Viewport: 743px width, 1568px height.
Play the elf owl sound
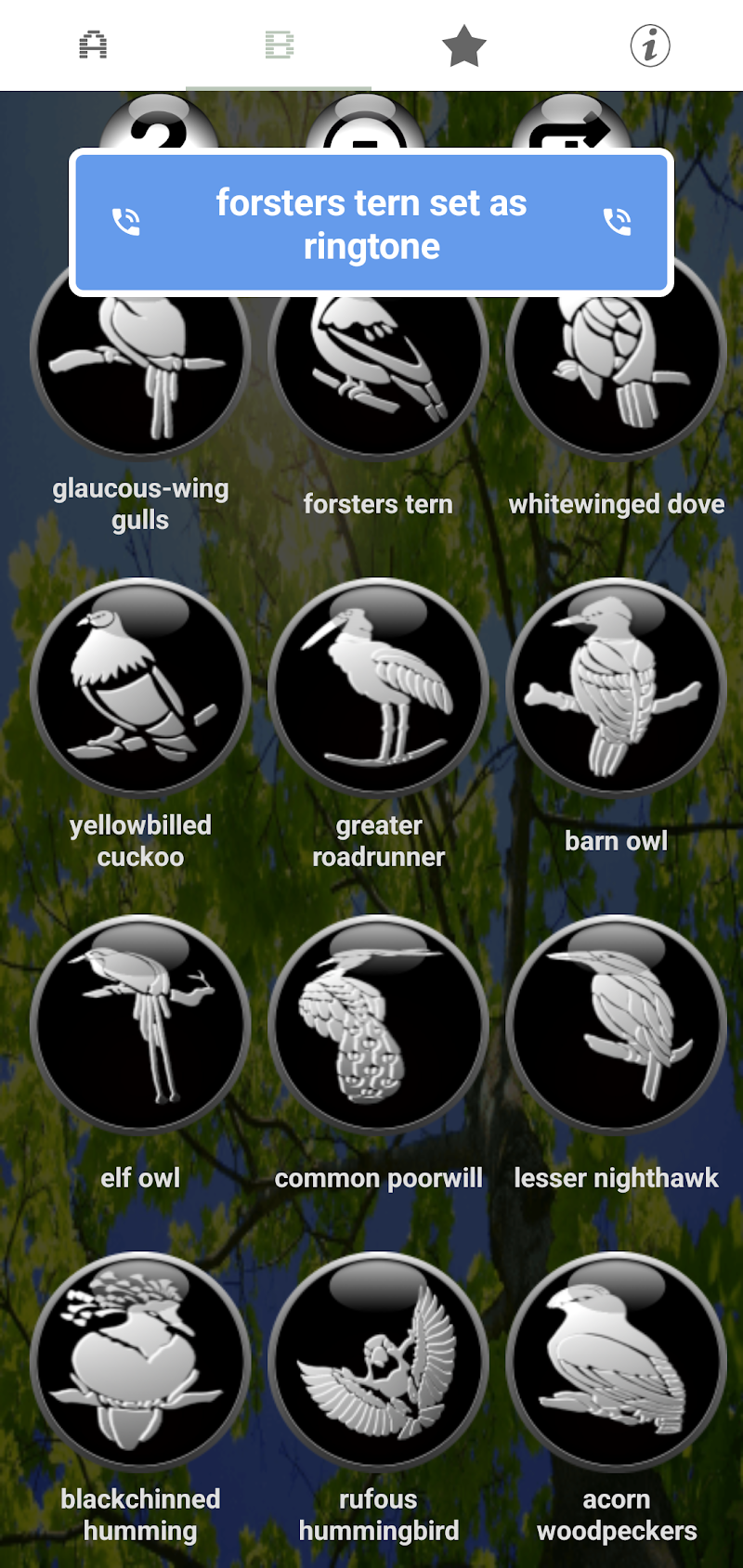click(x=140, y=1024)
